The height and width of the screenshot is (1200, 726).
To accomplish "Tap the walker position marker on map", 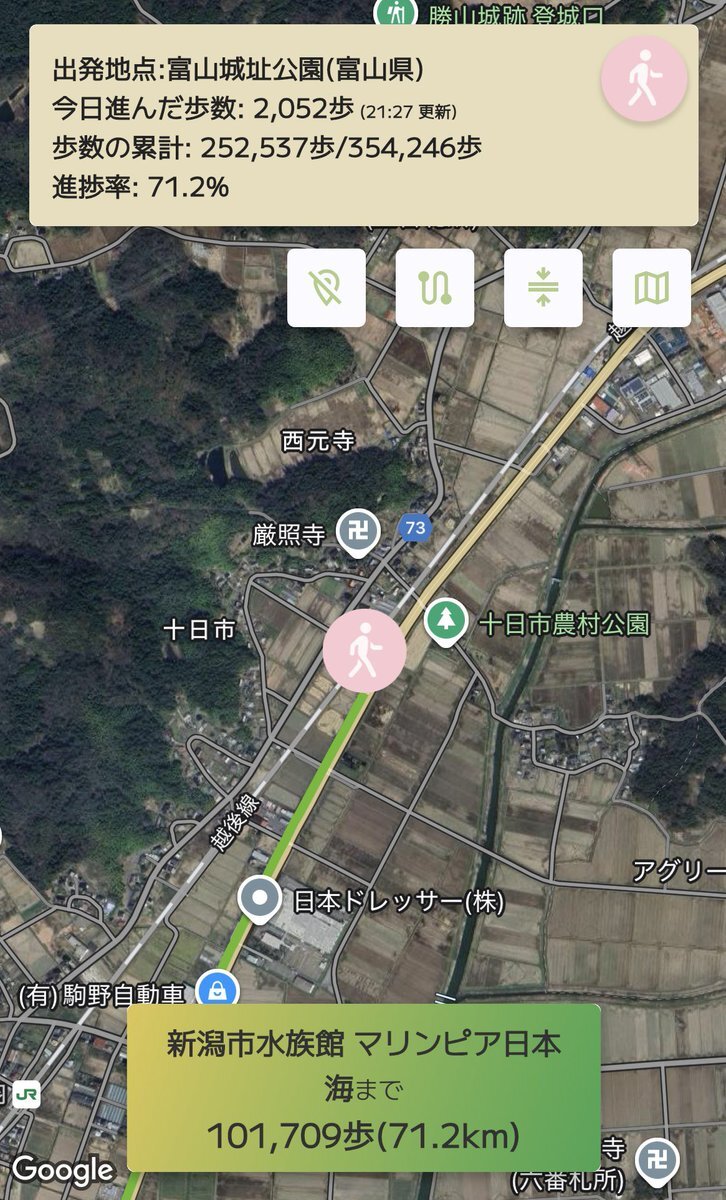I will [x=364, y=650].
